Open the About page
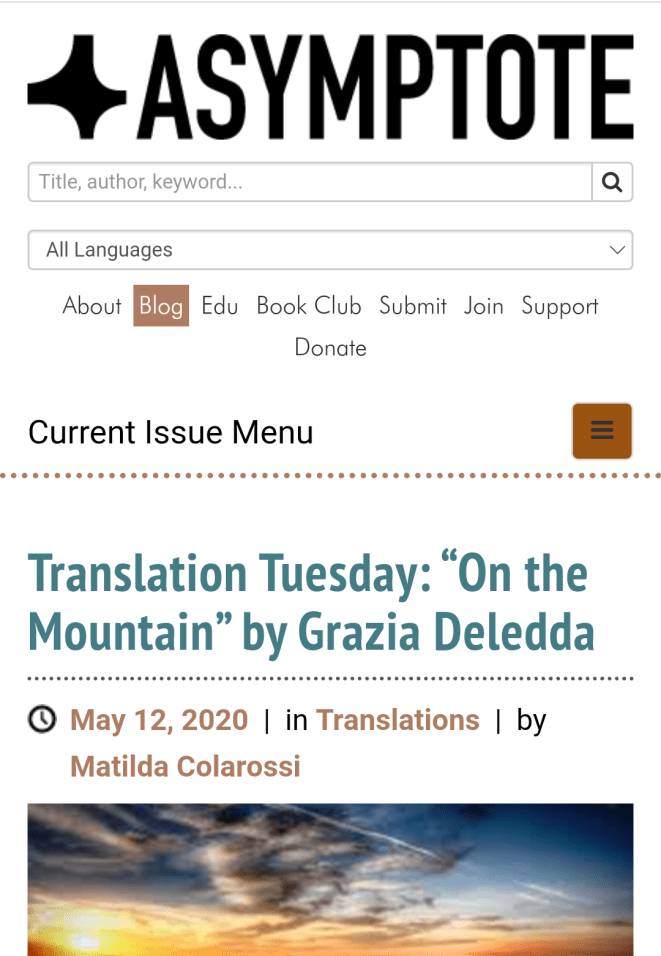Image resolution: width=661 pixels, height=956 pixels. pos(92,306)
